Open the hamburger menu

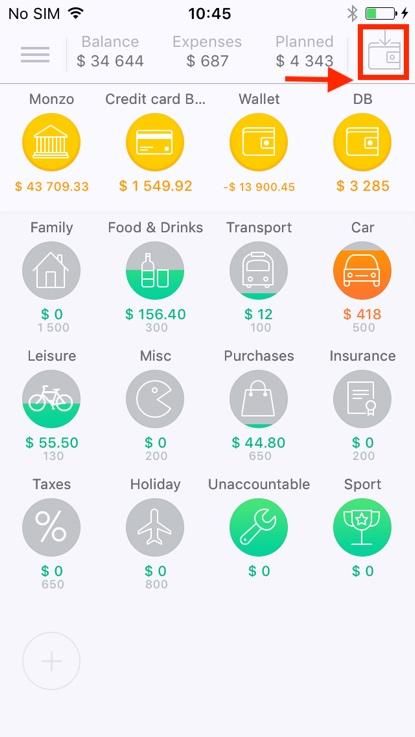[x=35, y=55]
